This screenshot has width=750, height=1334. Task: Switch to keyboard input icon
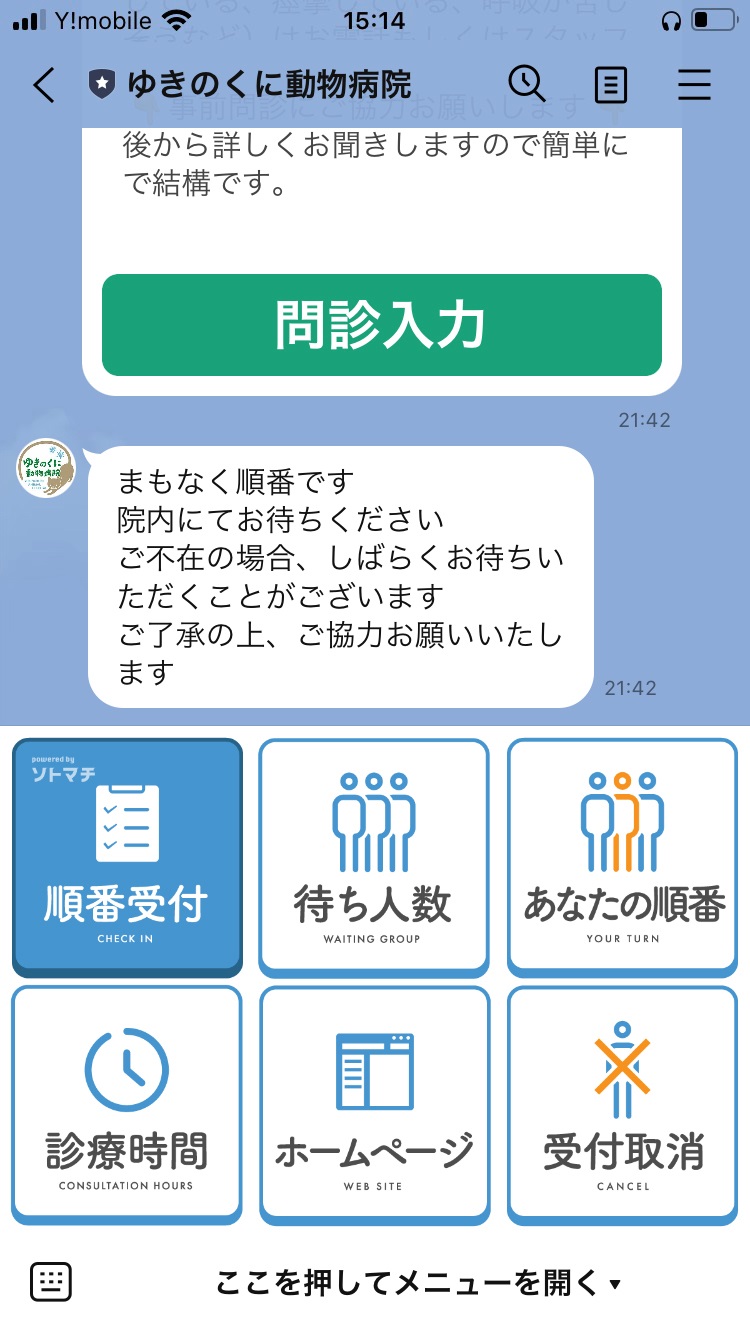point(51,1281)
